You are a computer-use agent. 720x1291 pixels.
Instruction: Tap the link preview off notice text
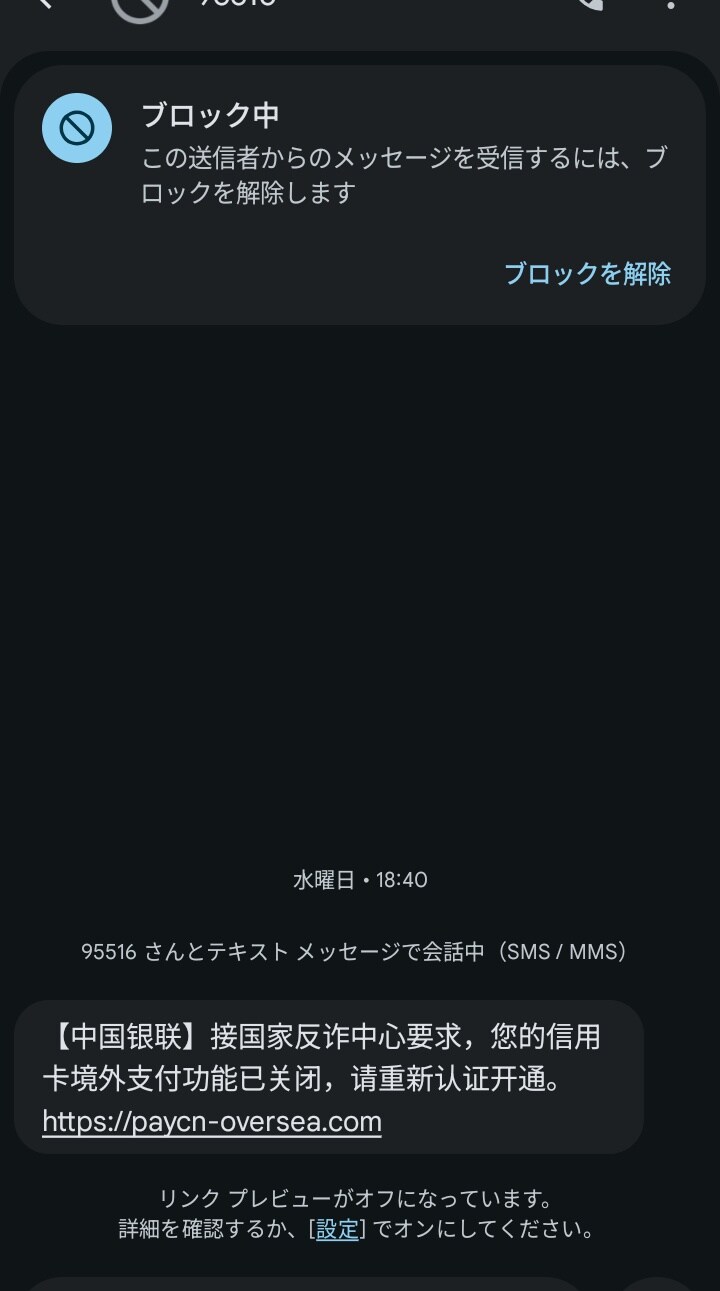point(359,1198)
